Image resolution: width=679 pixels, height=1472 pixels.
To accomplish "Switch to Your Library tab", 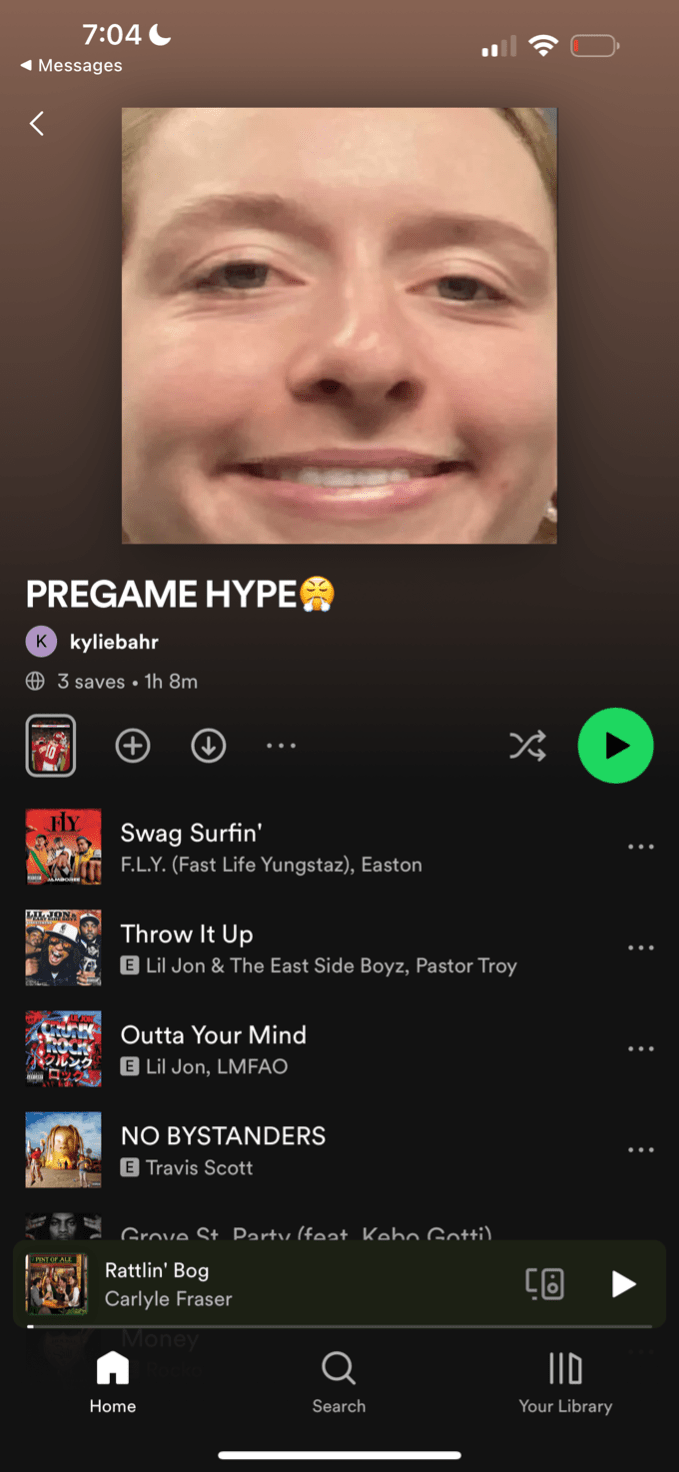I will 565,1382.
